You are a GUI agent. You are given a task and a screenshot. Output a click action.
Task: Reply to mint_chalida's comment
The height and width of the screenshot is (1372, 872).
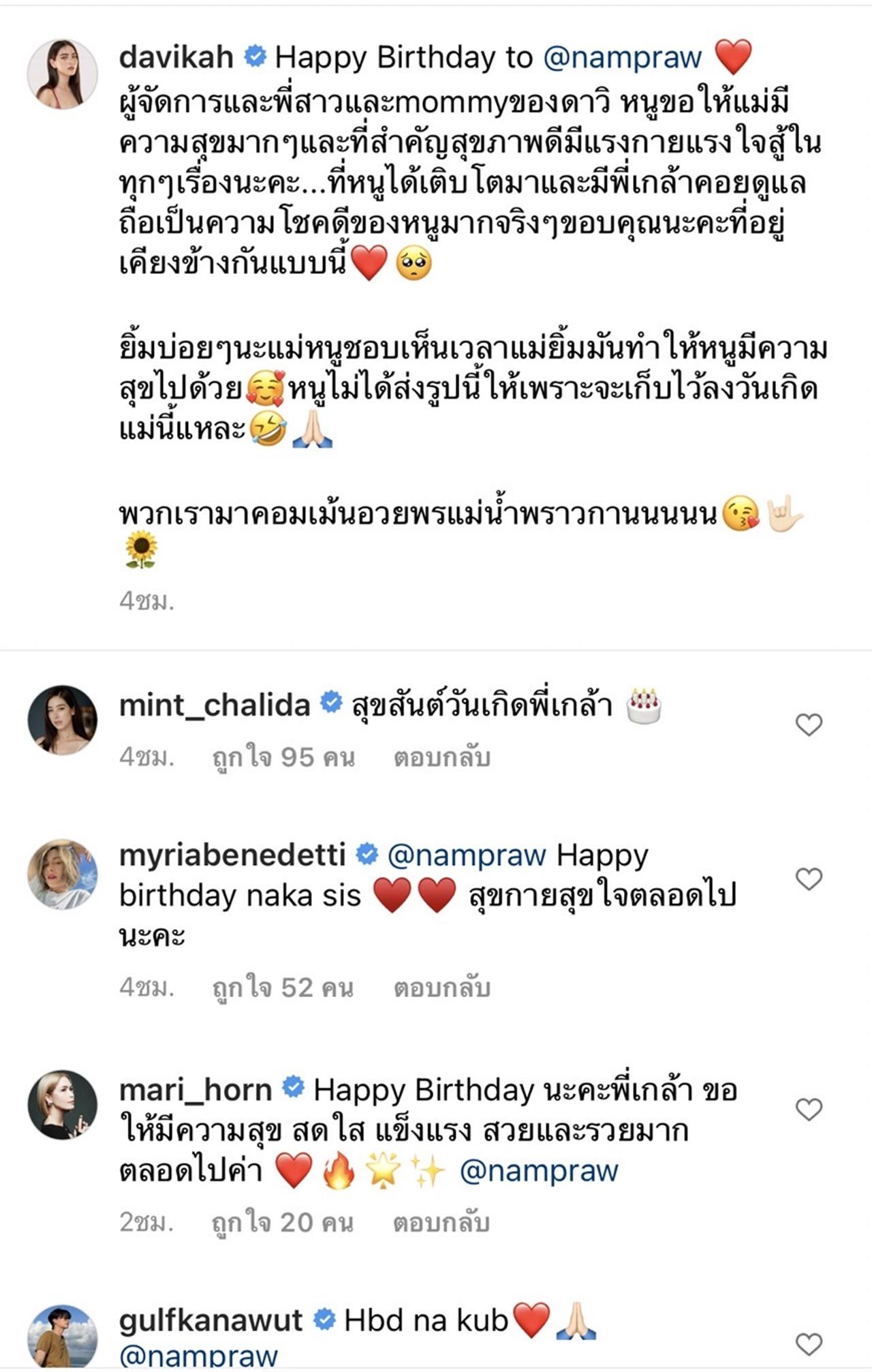tap(441, 758)
